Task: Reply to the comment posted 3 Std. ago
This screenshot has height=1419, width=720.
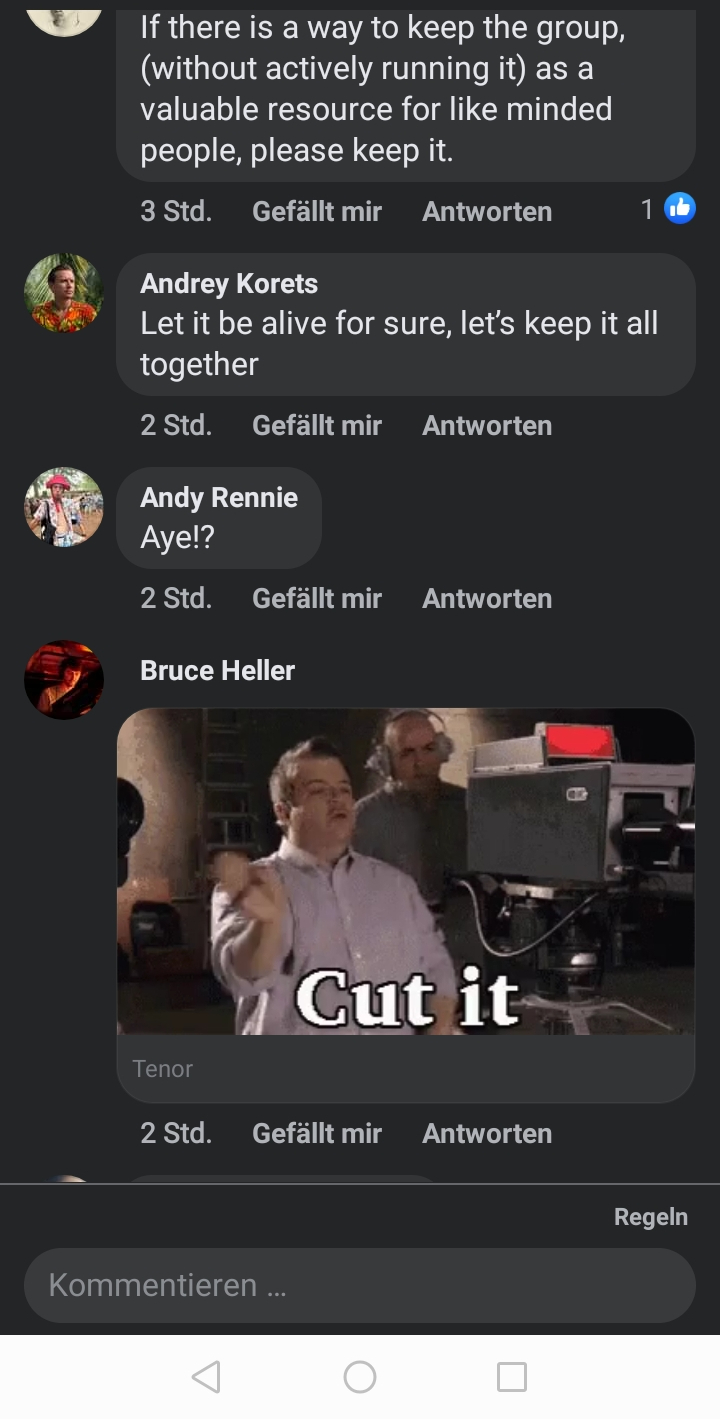Action: point(487,211)
